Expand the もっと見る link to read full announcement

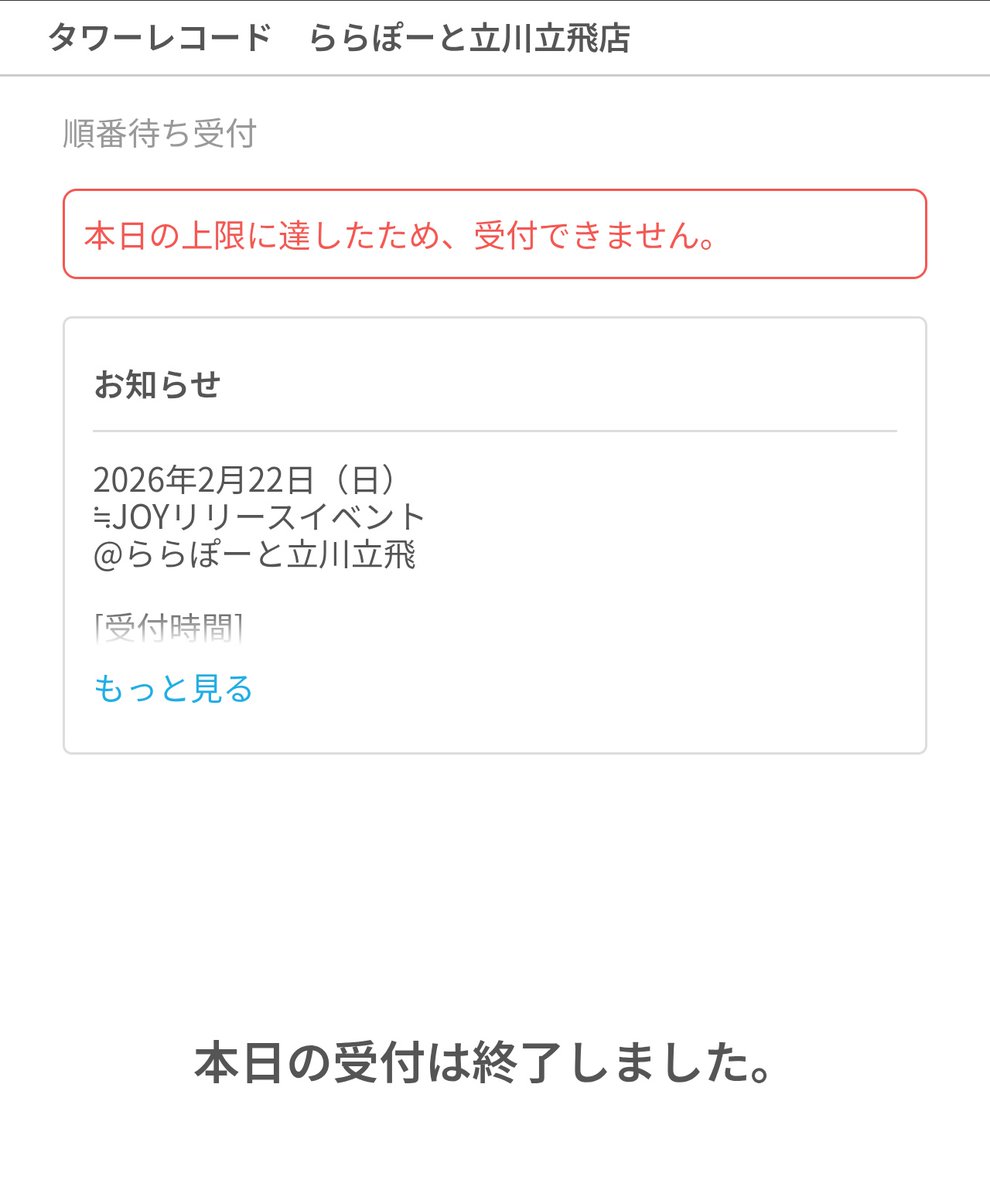click(172, 688)
